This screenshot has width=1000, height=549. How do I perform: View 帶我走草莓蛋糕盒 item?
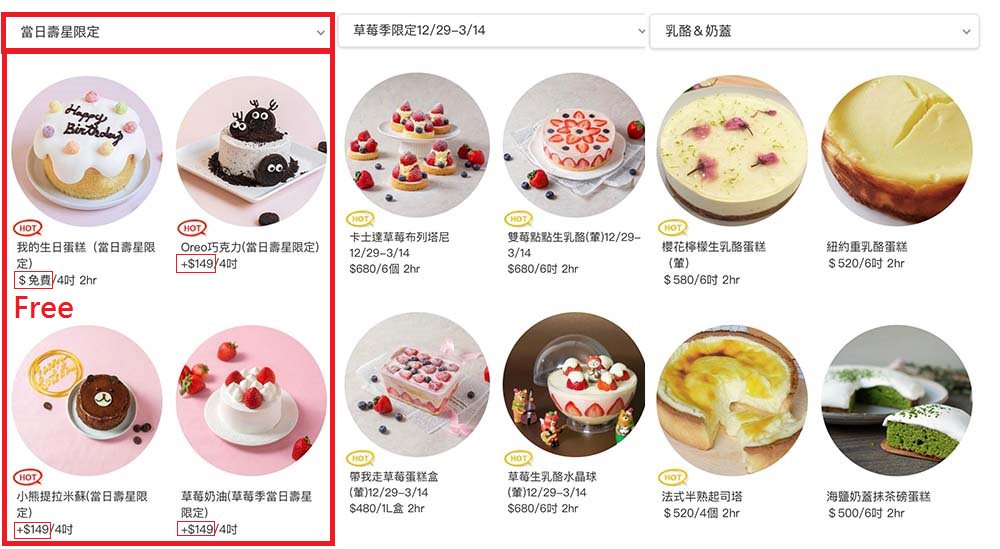417,385
